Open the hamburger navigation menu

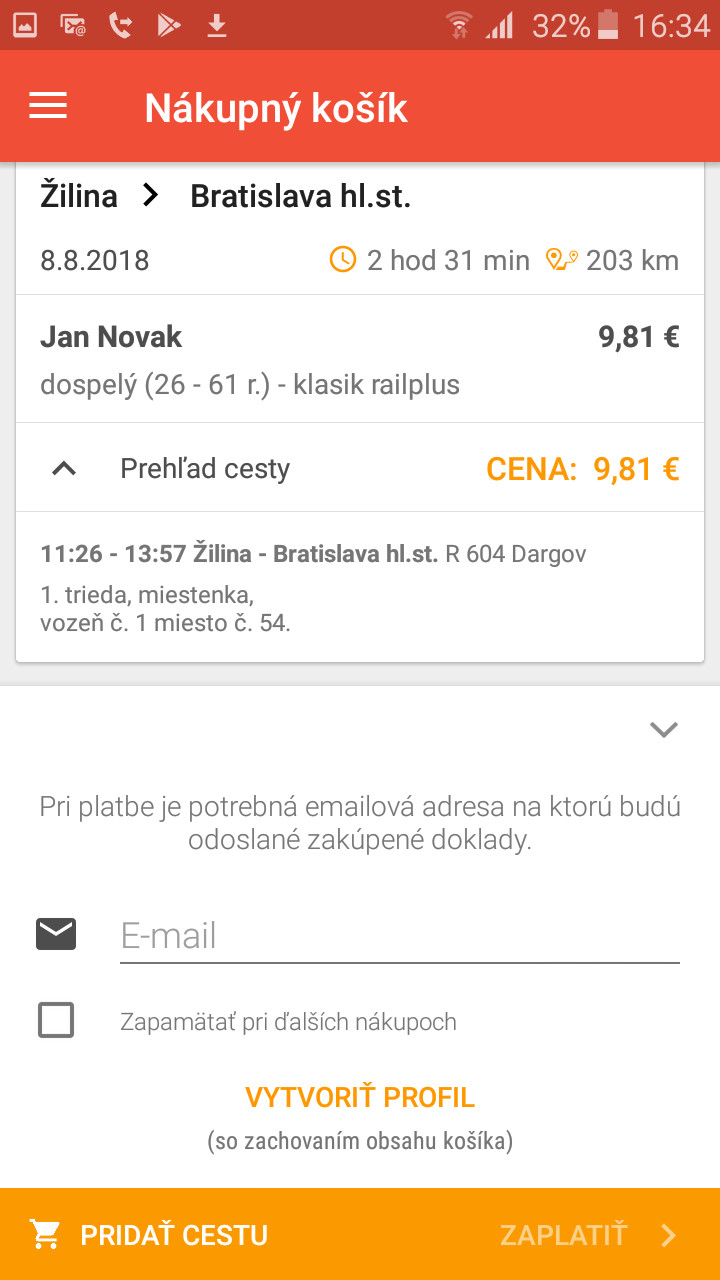[48, 107]
